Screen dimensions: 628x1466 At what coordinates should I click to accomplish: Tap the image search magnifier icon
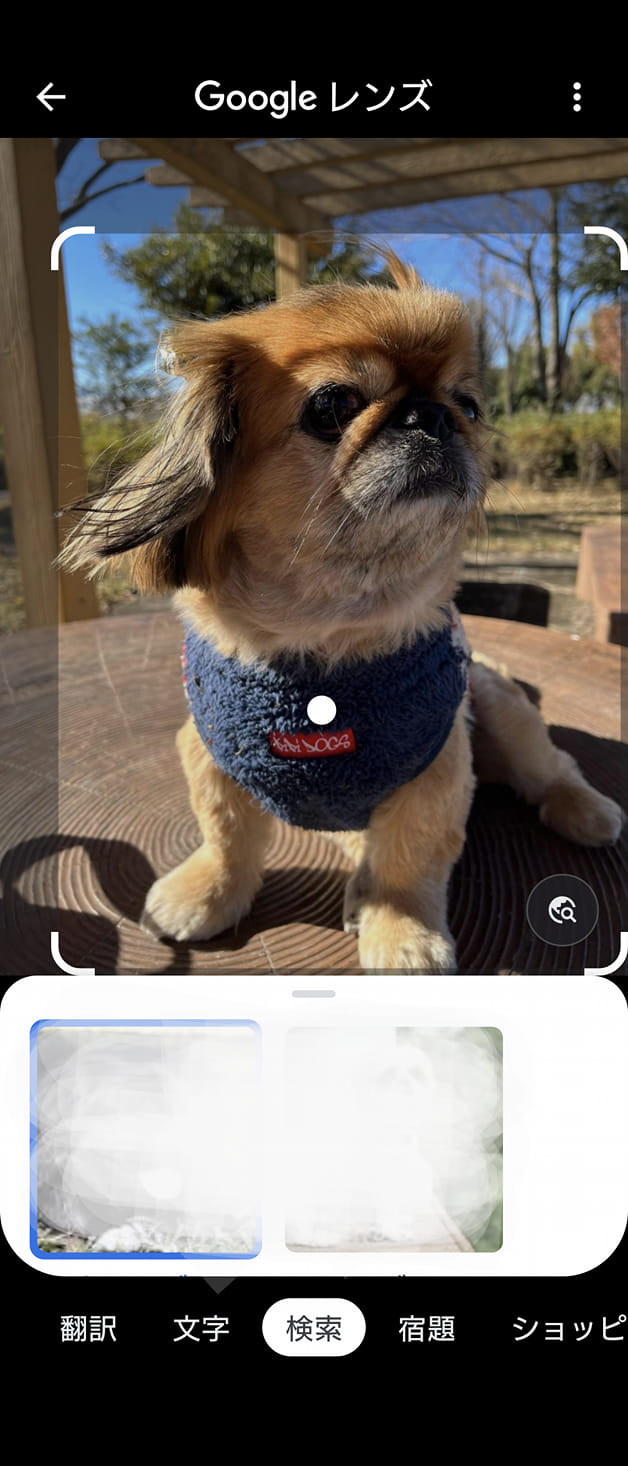click(x=562, y=910)
